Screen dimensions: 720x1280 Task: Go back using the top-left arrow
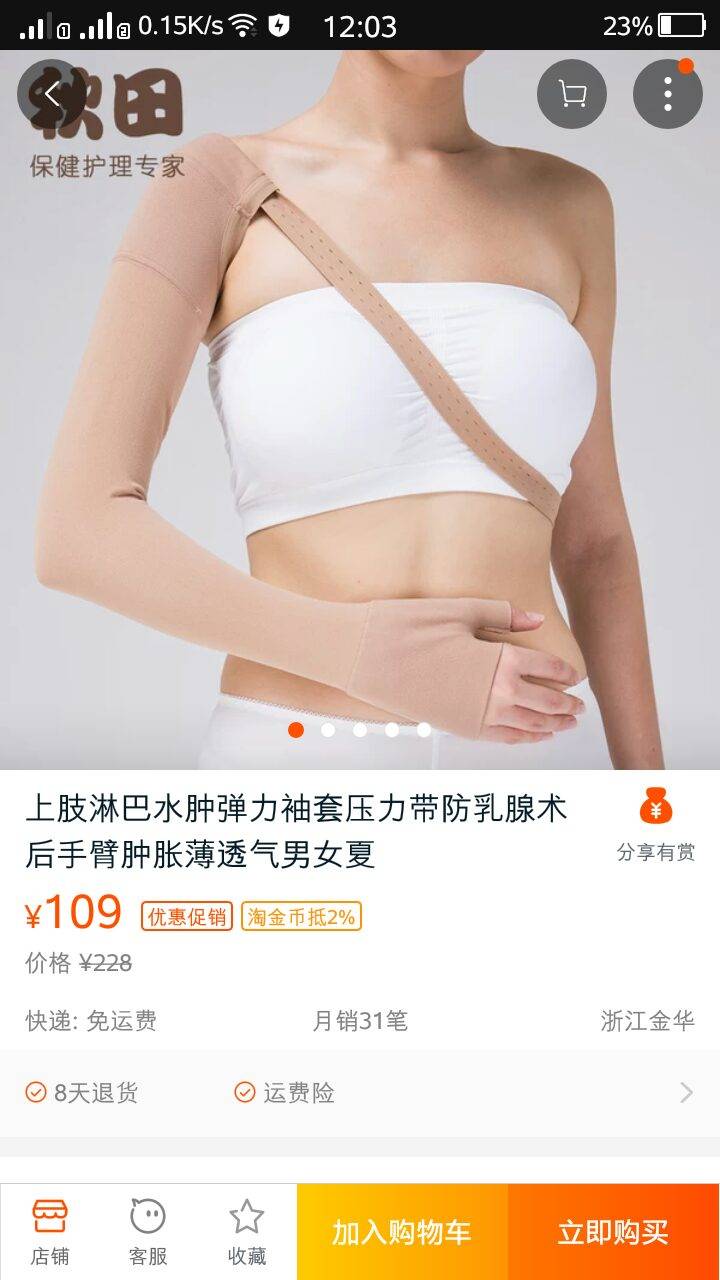point(52,94)
